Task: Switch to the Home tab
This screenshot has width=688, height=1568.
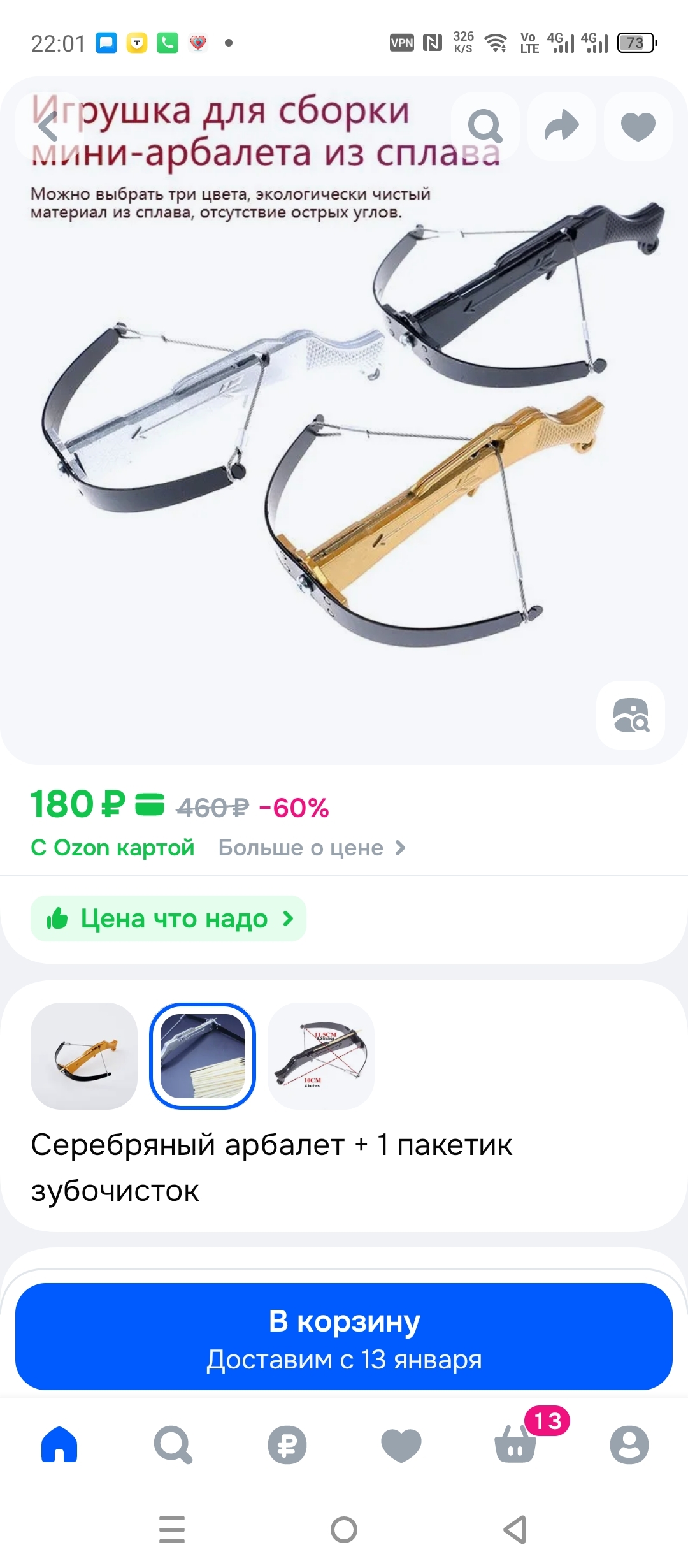Action: point(59,1444)
